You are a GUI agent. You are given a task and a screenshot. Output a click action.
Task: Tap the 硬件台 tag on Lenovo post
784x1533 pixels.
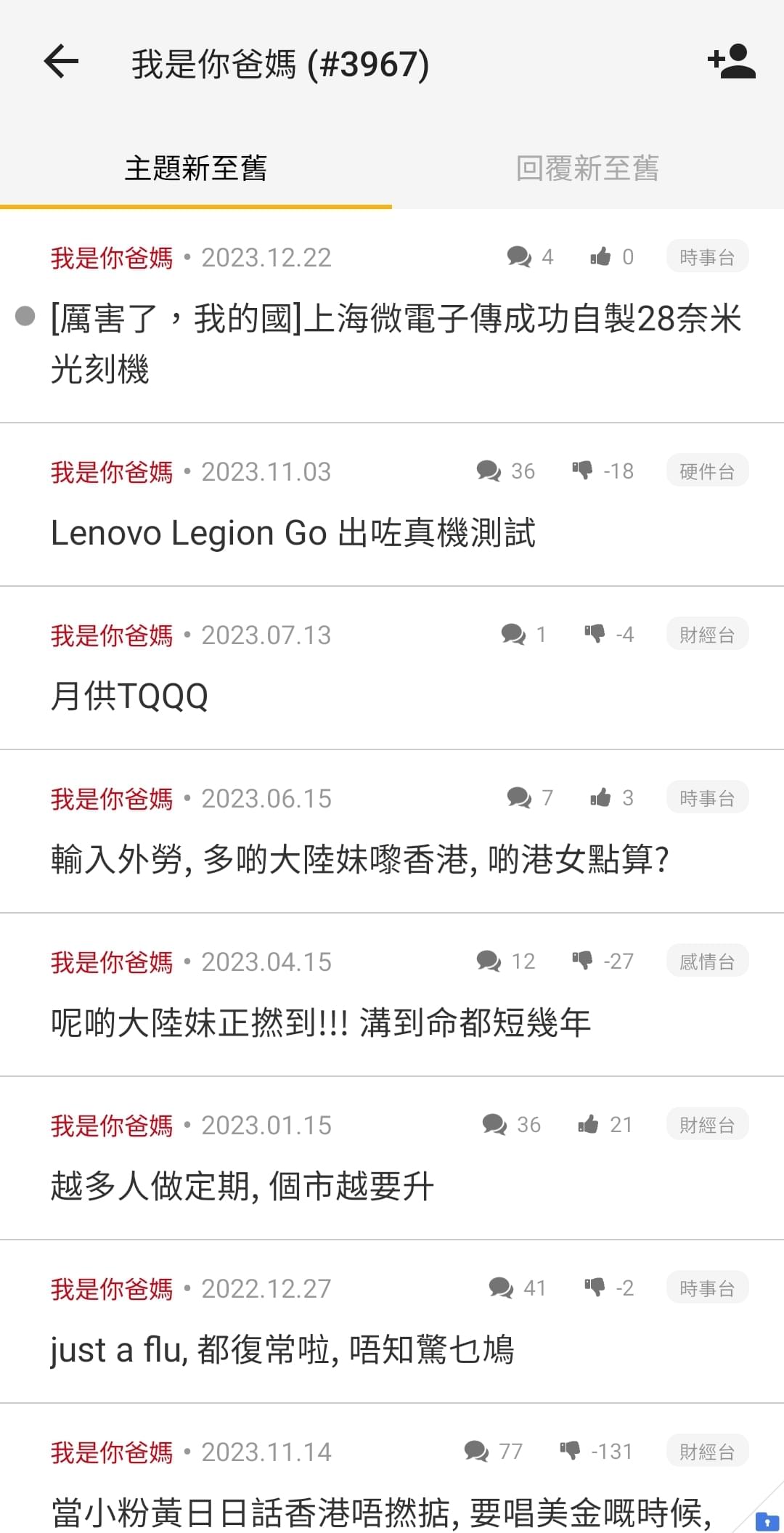(x=707, y=471)
